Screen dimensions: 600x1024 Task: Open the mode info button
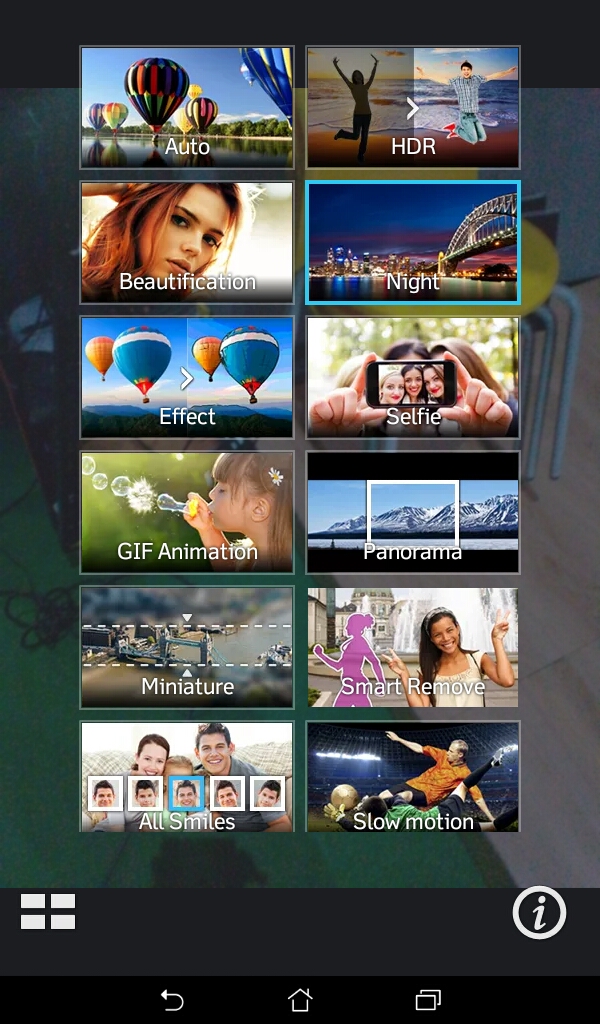point(539,912)
